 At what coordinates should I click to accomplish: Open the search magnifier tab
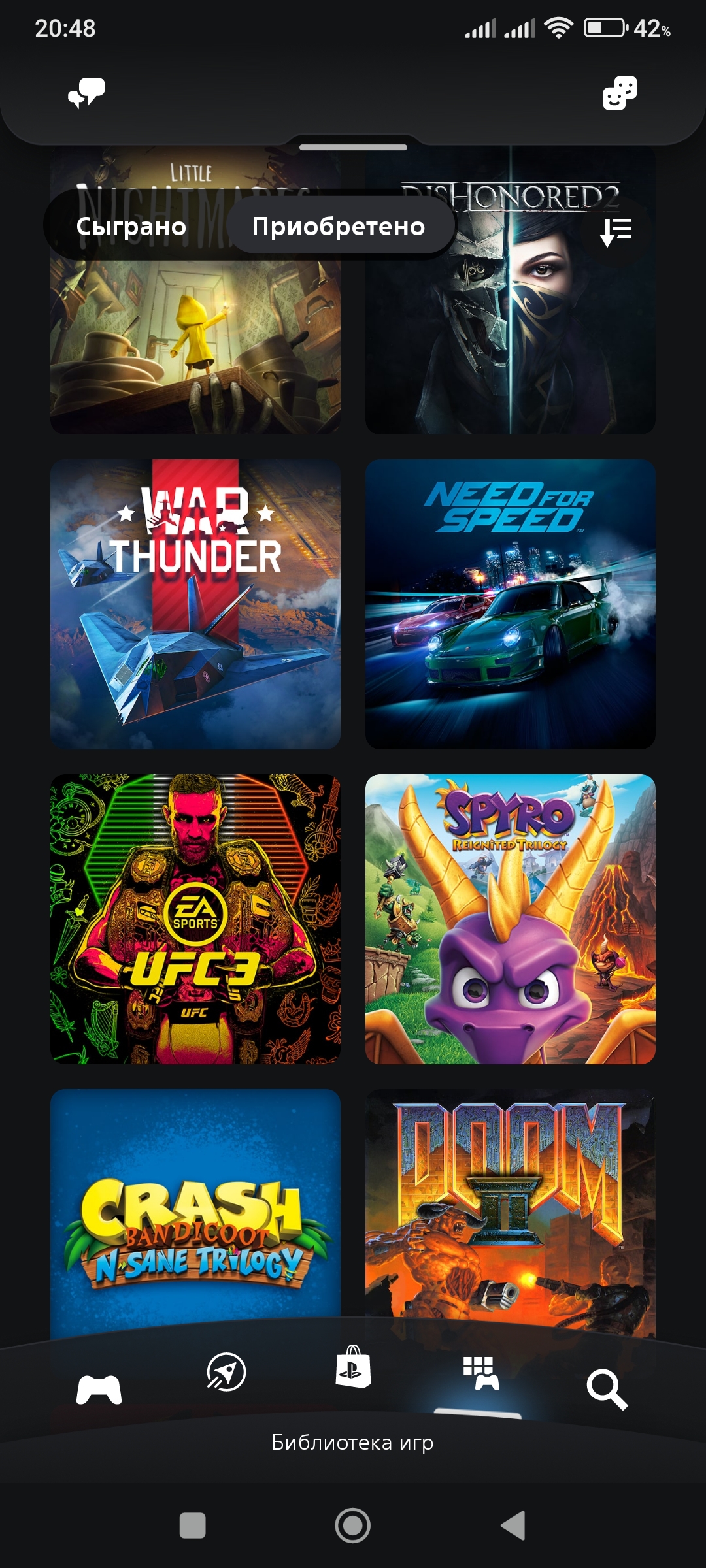click(607, 1389)
